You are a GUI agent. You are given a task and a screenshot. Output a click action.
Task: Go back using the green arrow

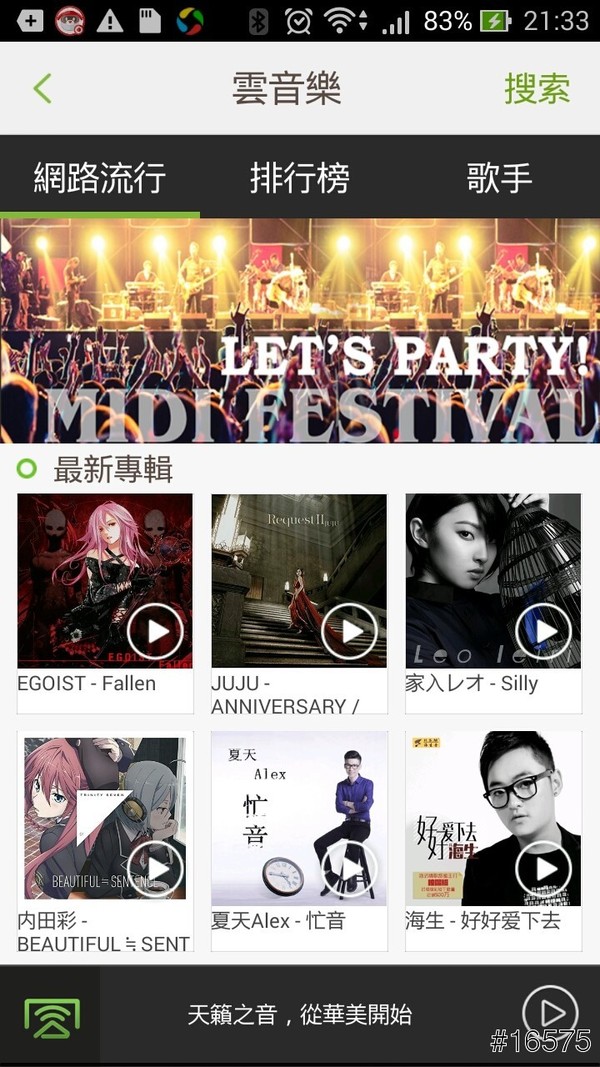pyautogui.click(x=42, y=88)
